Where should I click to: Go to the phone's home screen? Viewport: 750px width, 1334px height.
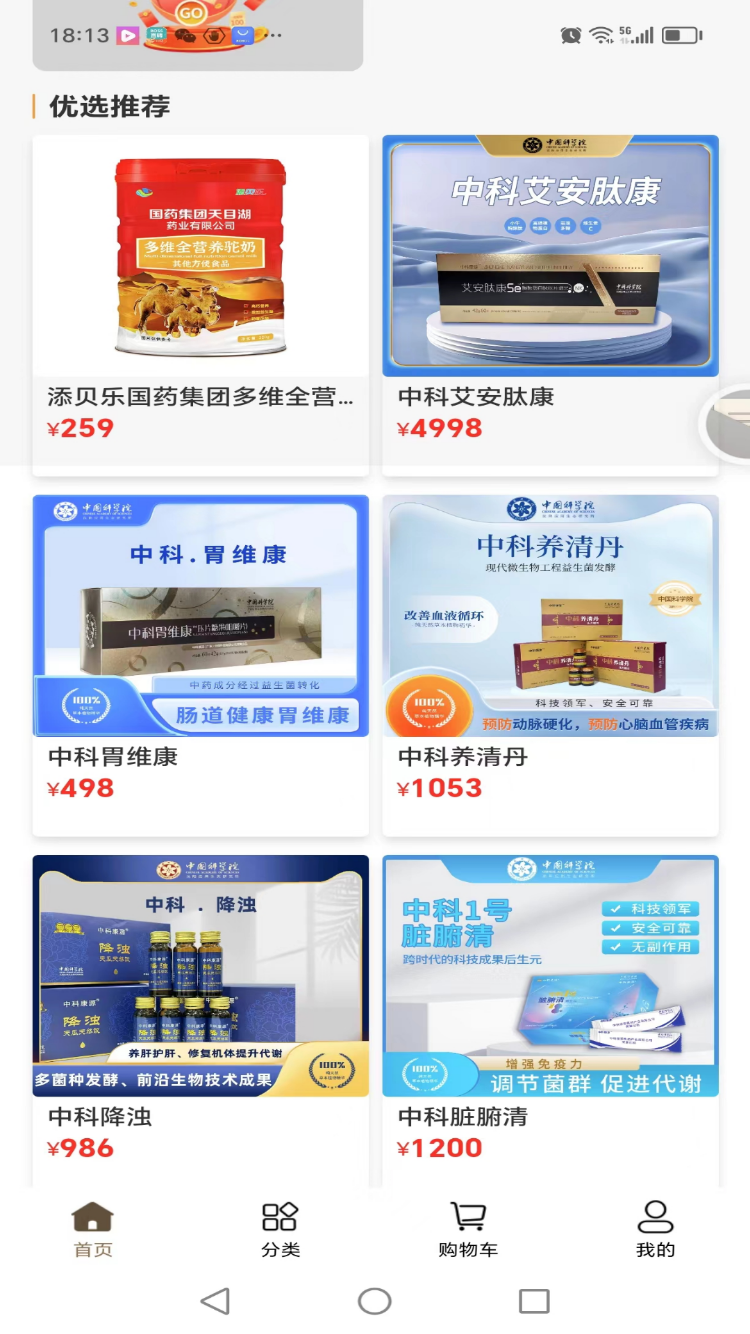tap(374, 1301)
